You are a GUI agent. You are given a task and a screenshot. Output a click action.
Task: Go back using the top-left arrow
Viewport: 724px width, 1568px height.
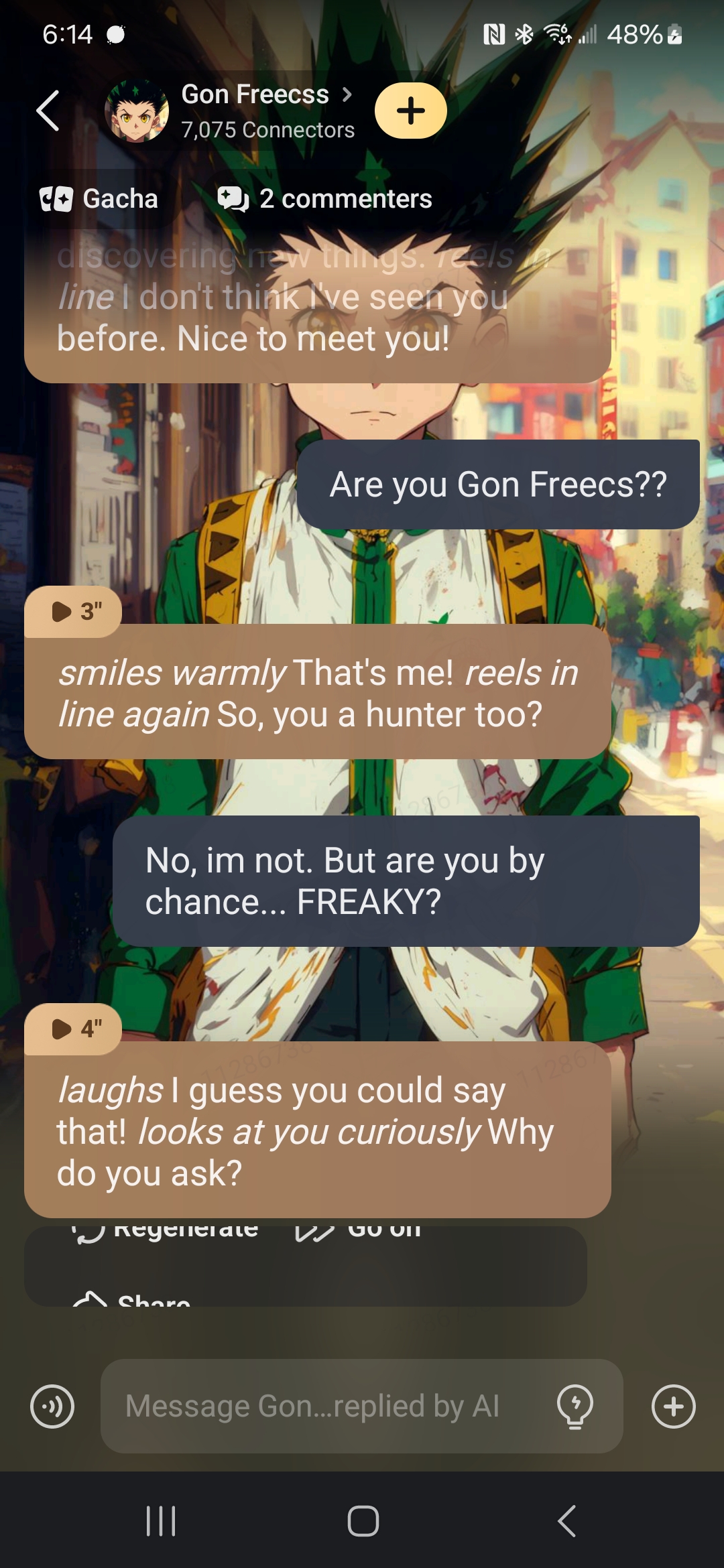pos(48,111)
